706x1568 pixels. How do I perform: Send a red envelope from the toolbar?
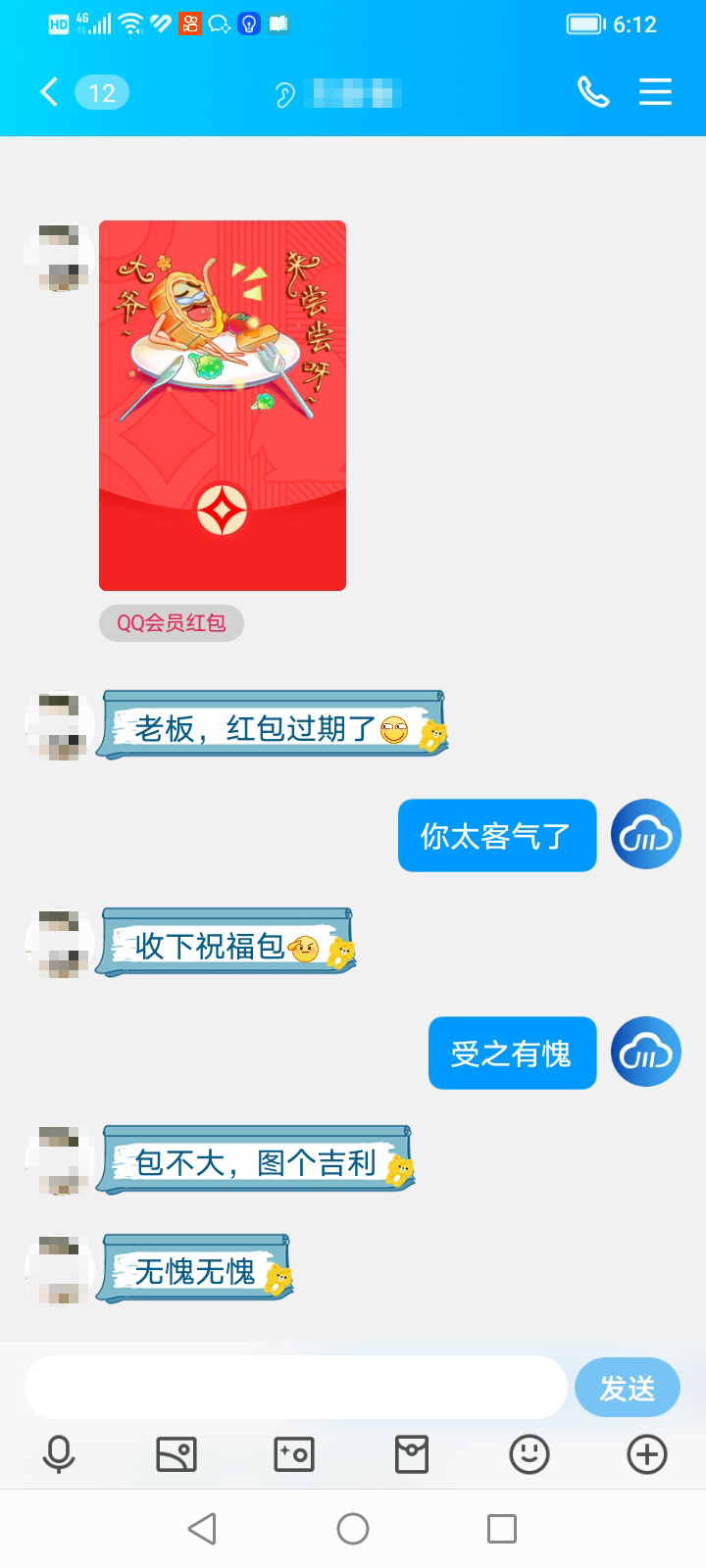[412, 1454]
